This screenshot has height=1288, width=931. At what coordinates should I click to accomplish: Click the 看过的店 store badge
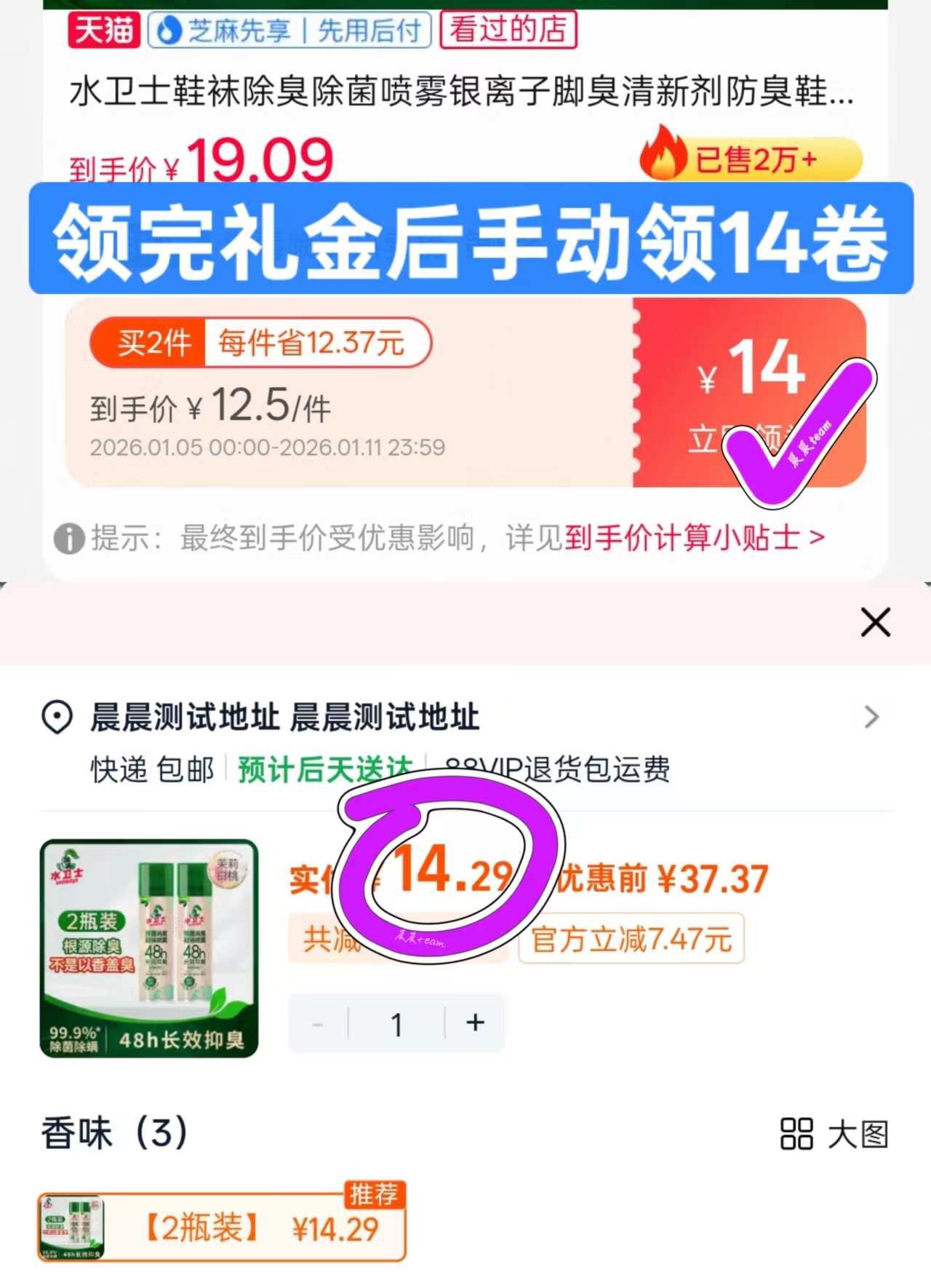click(x=508, y=31)
